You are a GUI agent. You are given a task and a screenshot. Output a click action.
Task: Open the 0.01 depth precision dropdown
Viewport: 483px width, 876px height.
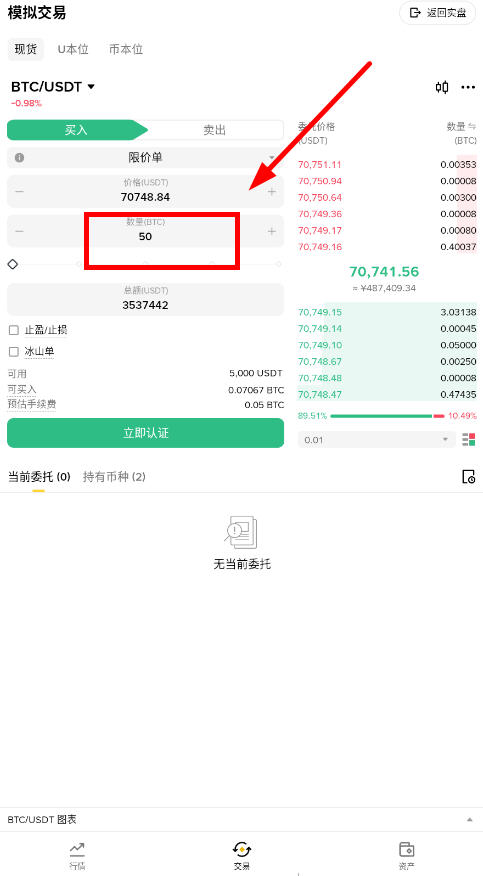coord(377,440)
